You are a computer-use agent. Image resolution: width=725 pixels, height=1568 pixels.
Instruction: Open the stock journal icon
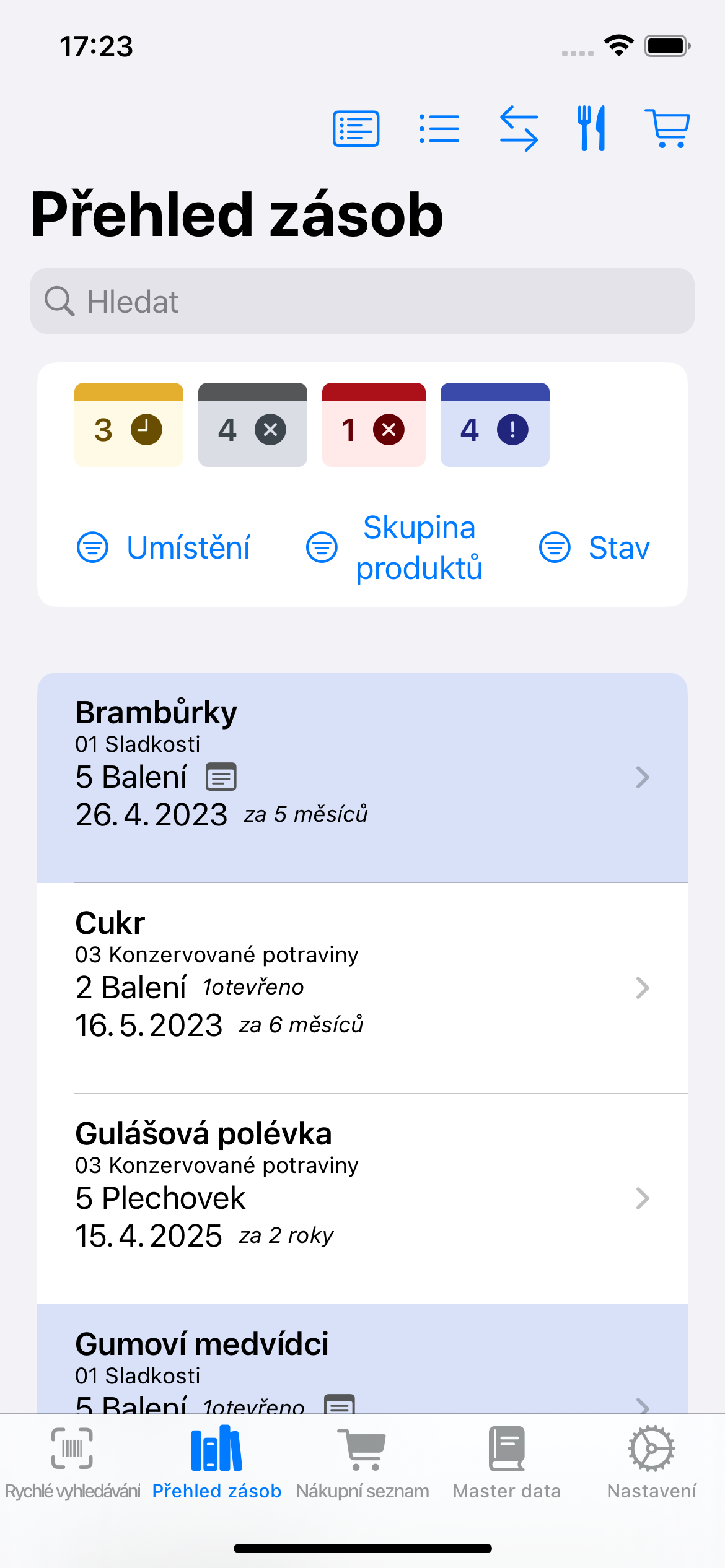(x=355, y=128)
